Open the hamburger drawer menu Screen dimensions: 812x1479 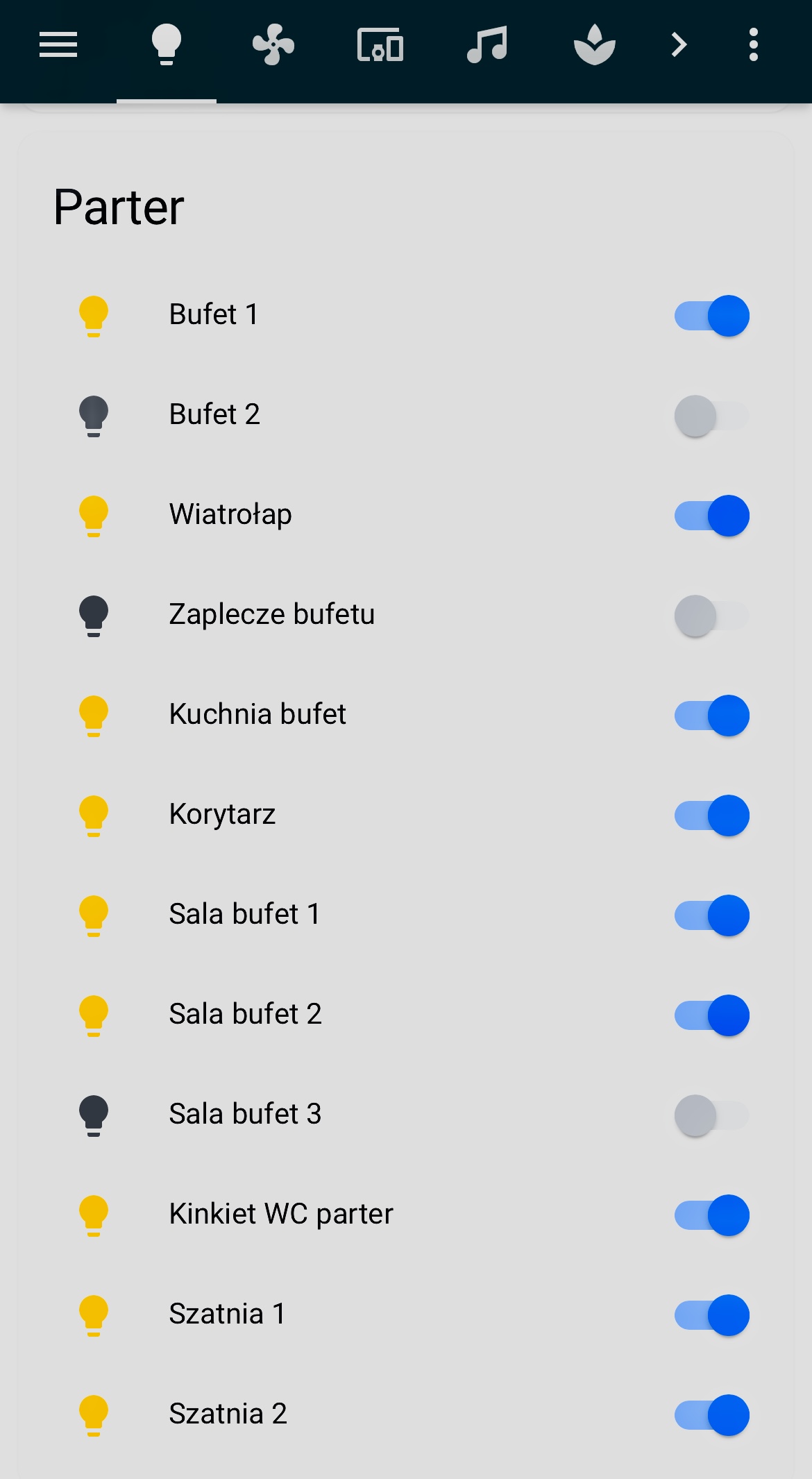click(x=58, y=45)
